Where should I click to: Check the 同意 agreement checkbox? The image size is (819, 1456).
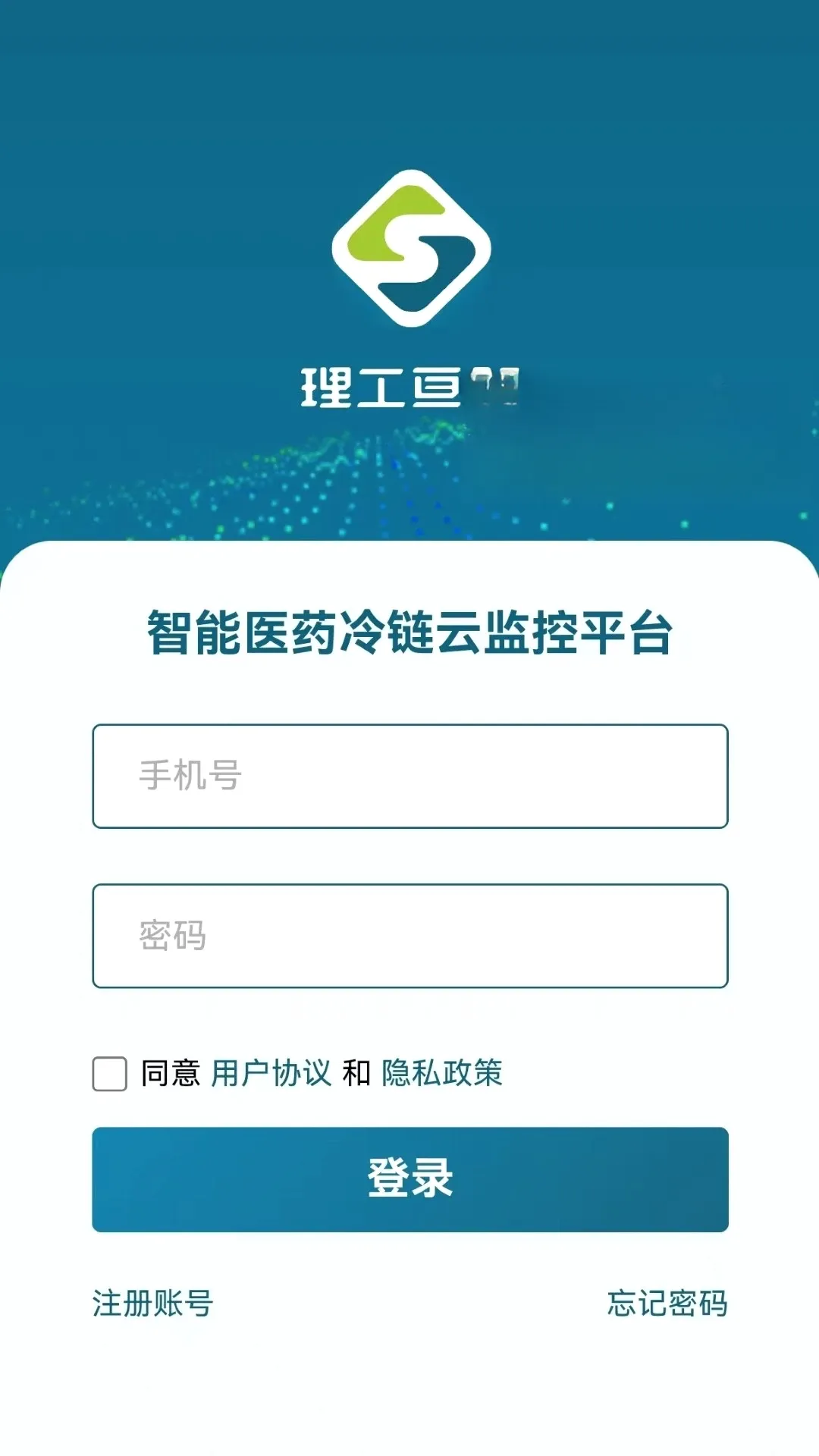coord(109,1074)
